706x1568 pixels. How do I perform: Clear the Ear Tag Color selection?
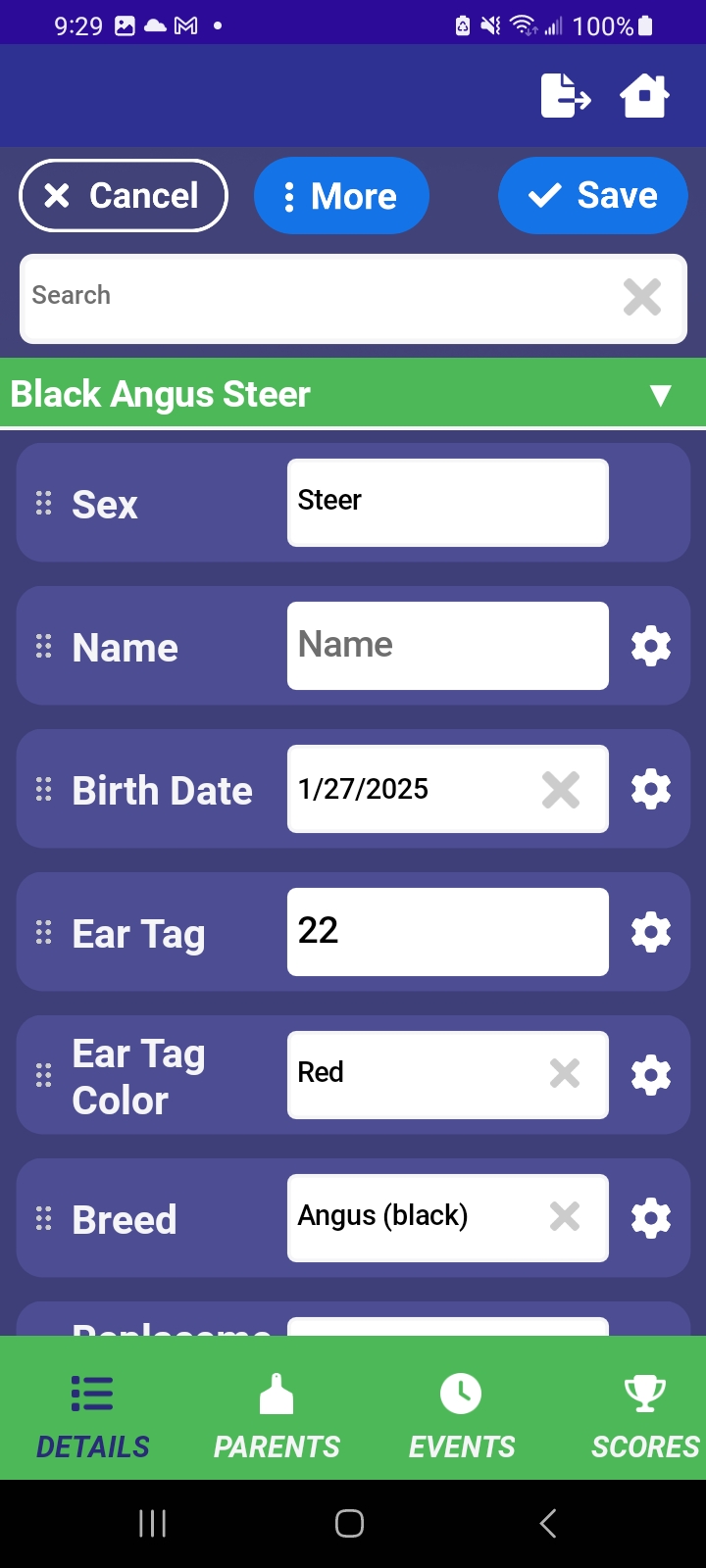tap(565, 1074)
